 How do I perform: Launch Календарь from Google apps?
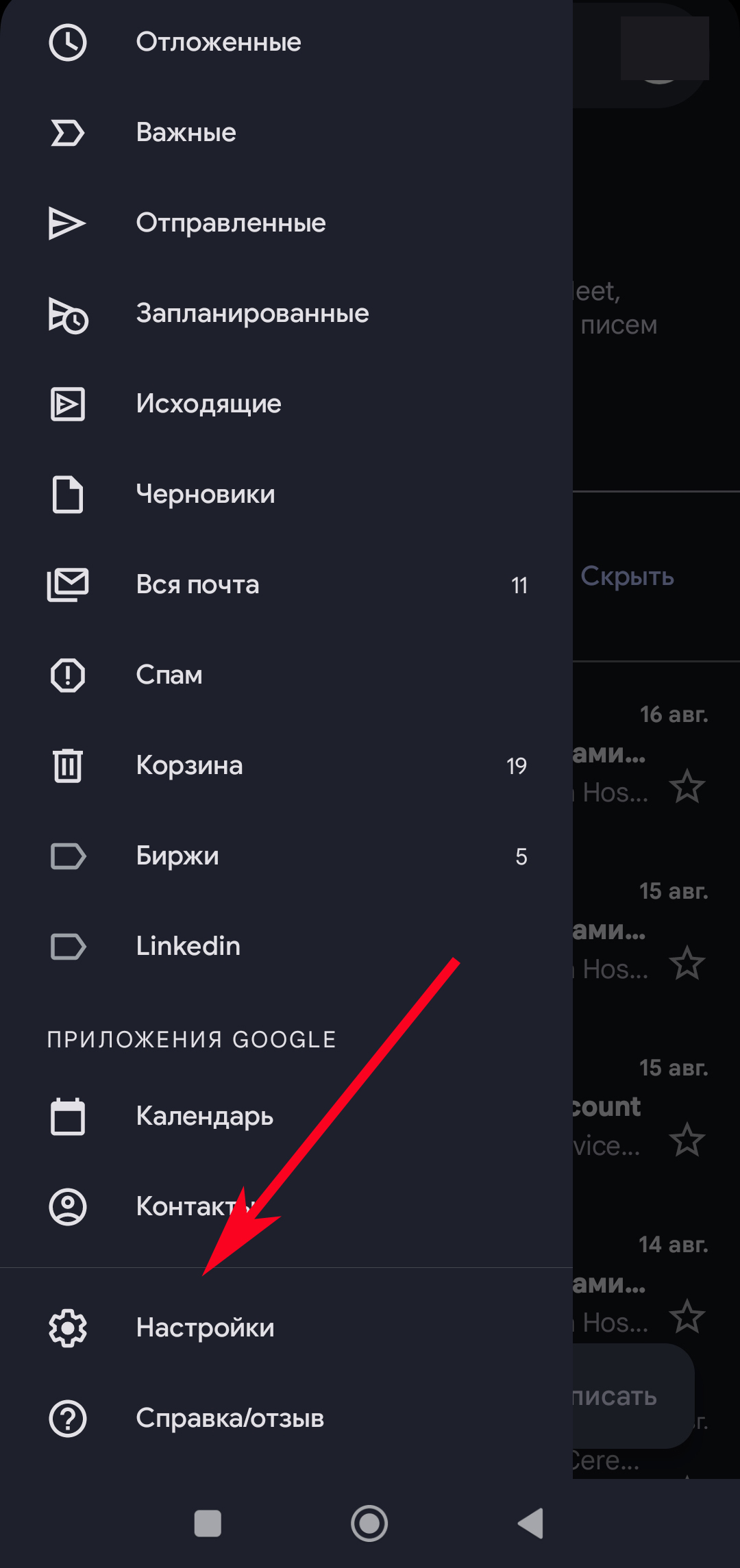point(204,1117)
